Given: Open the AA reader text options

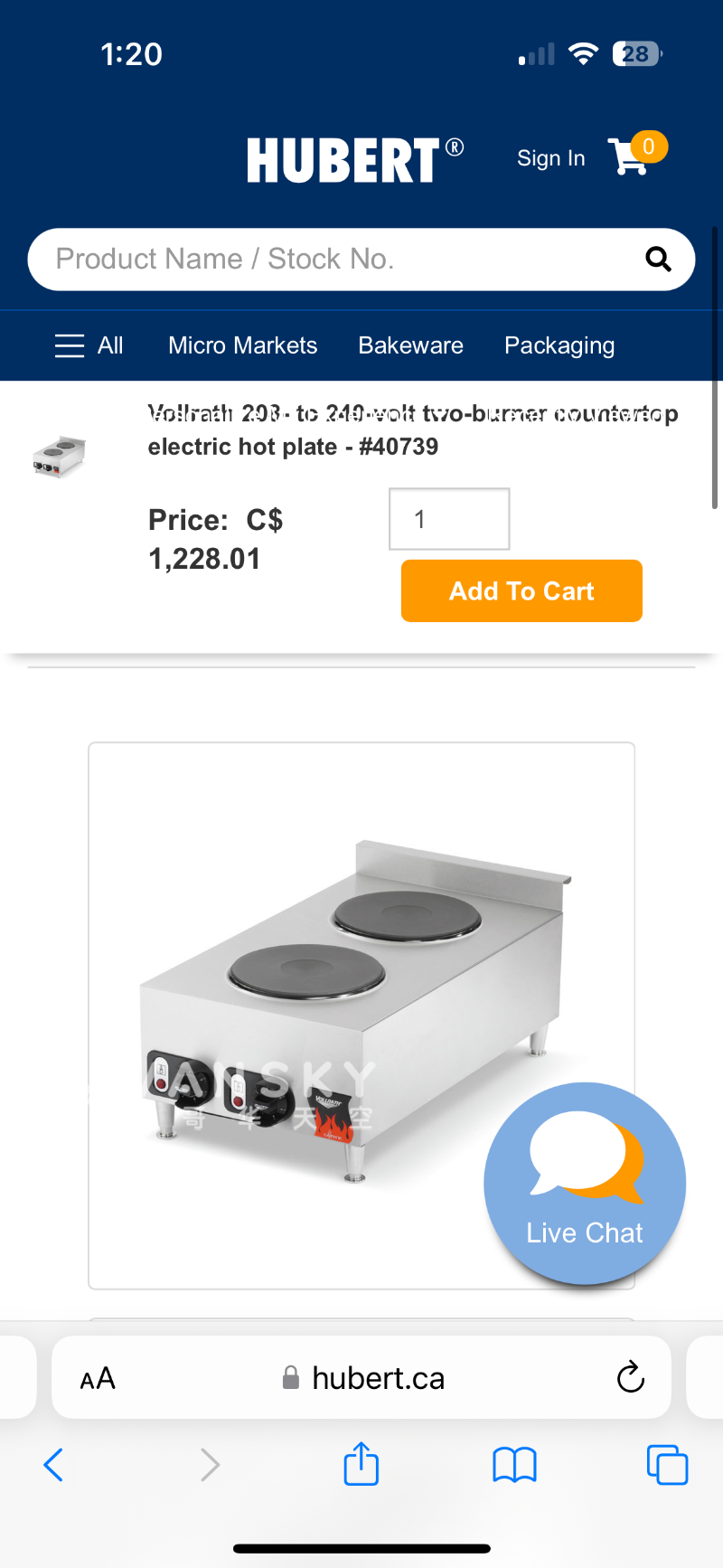Looking at the screenshot, I should [98, 1378].
